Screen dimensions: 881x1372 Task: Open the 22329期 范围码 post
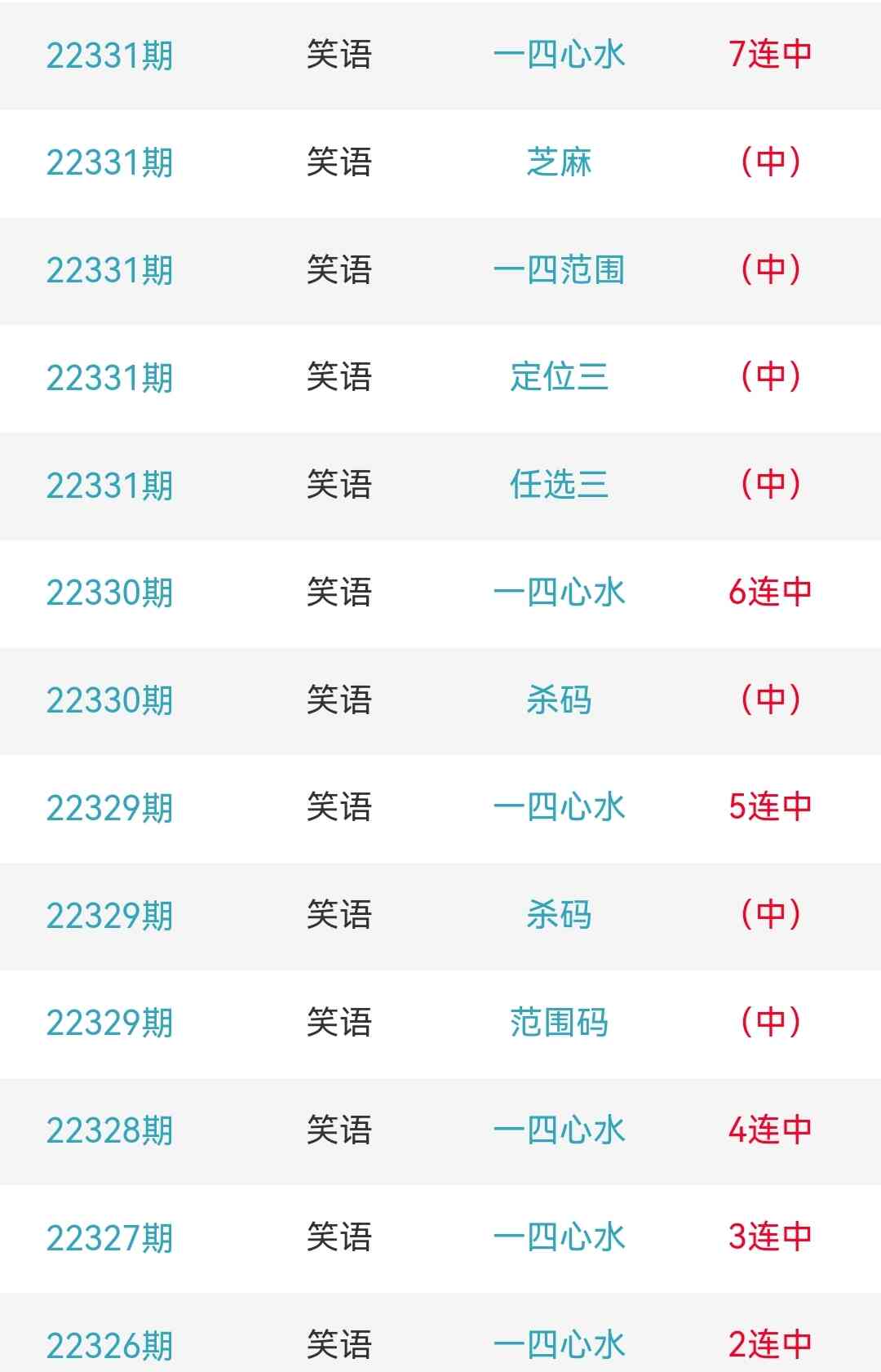pos(559,1023)
